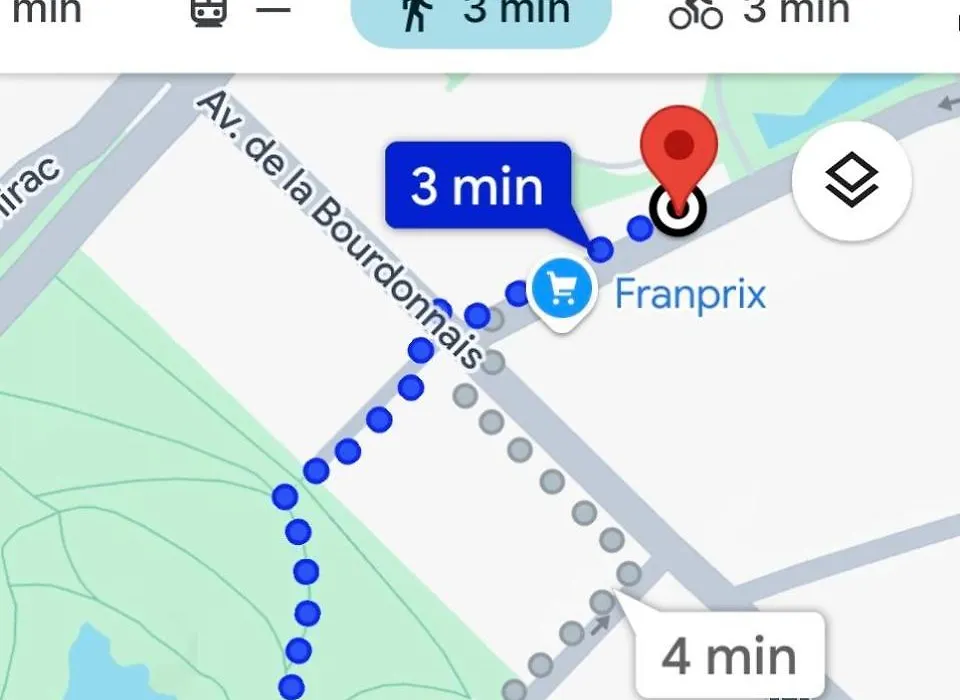Select the walking 3 min travel mode

(x=480, y=15)
